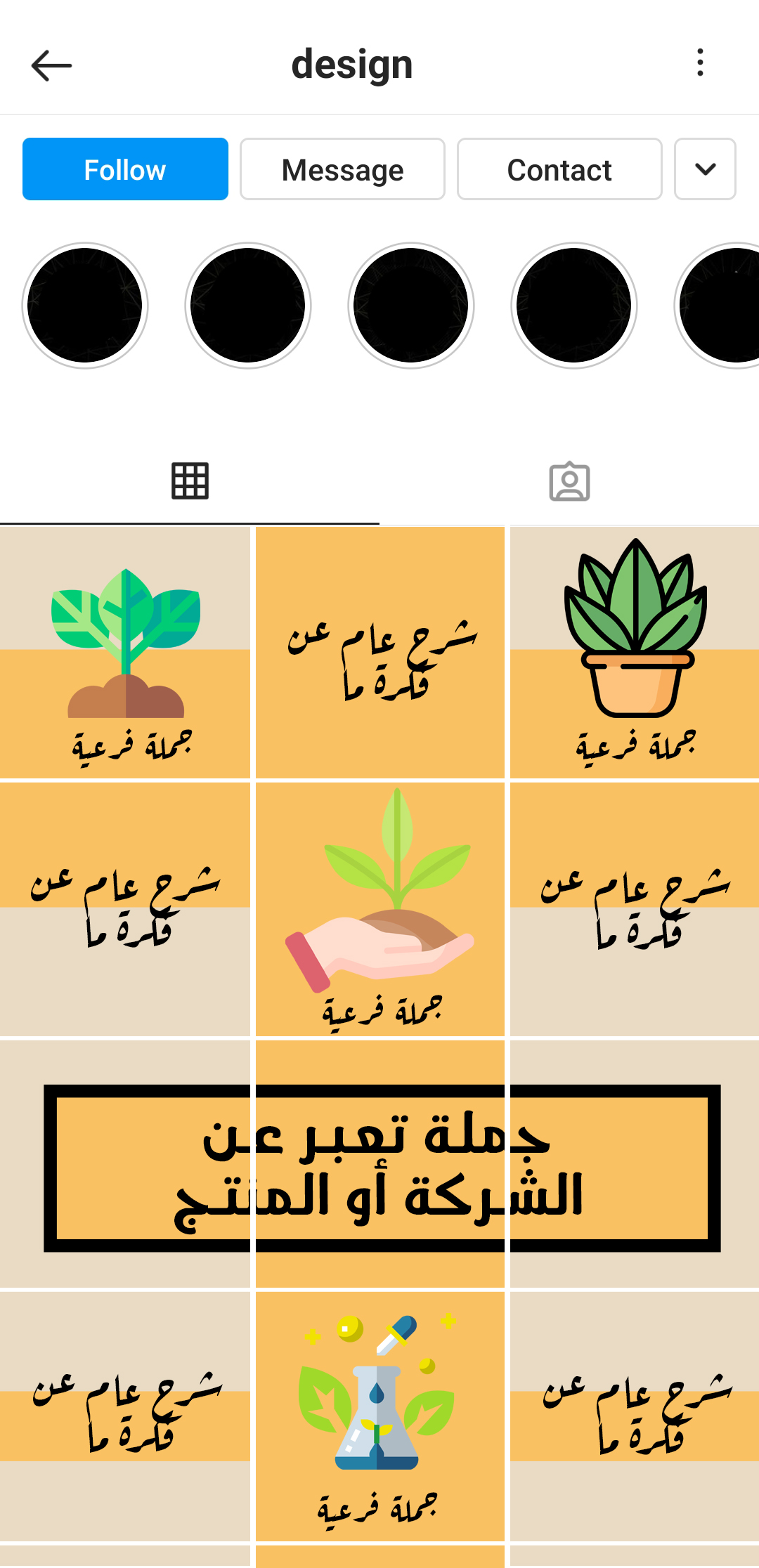Open the flask and dropper post

pos(380,1416)
